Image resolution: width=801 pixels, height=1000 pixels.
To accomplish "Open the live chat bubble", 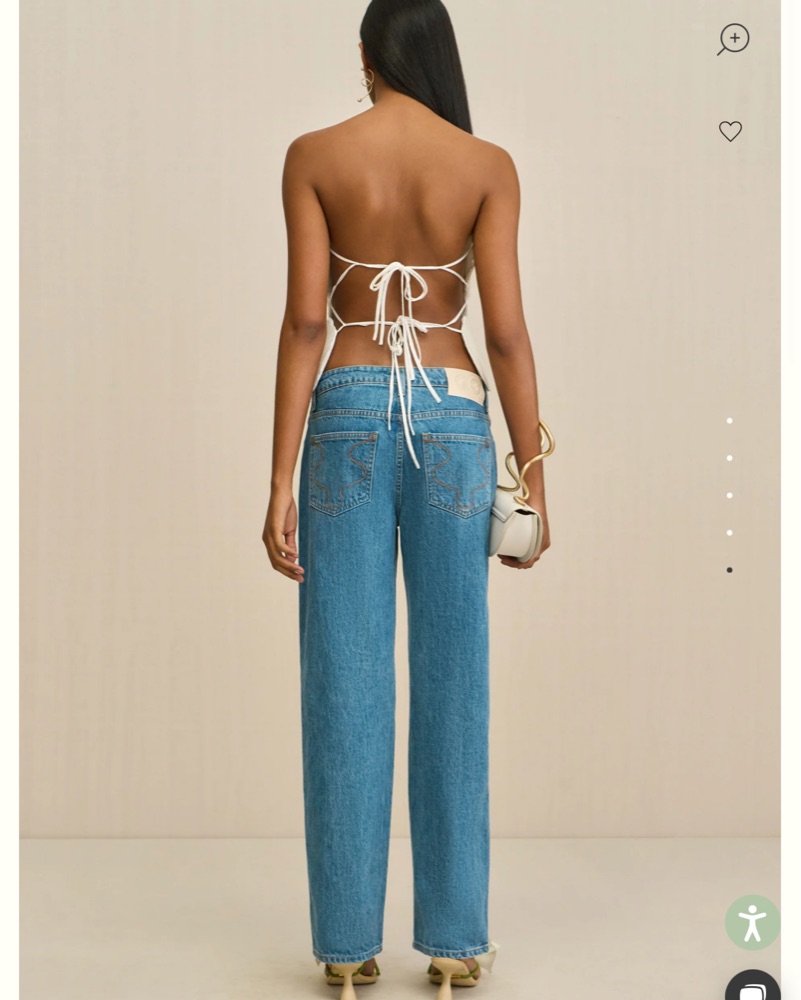I will [753, 988].
